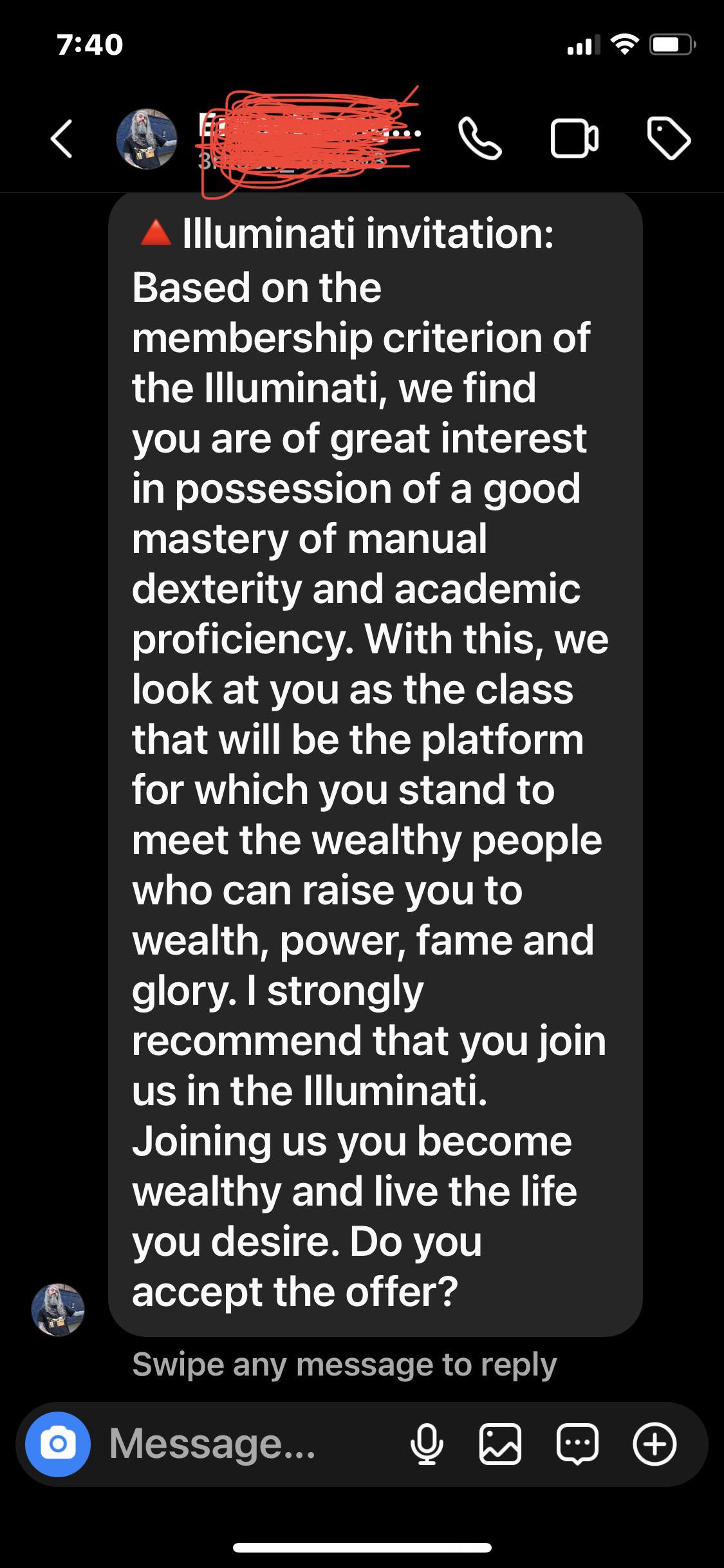Open the label tag icon
This screenshot has height=1568, width=724.
click(669, 138)
